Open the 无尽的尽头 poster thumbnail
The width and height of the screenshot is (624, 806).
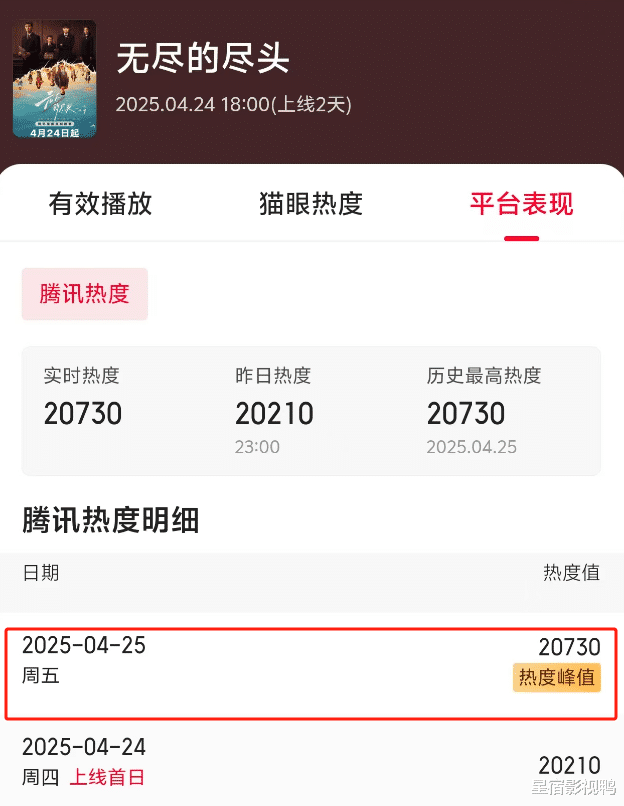(54, 79)
